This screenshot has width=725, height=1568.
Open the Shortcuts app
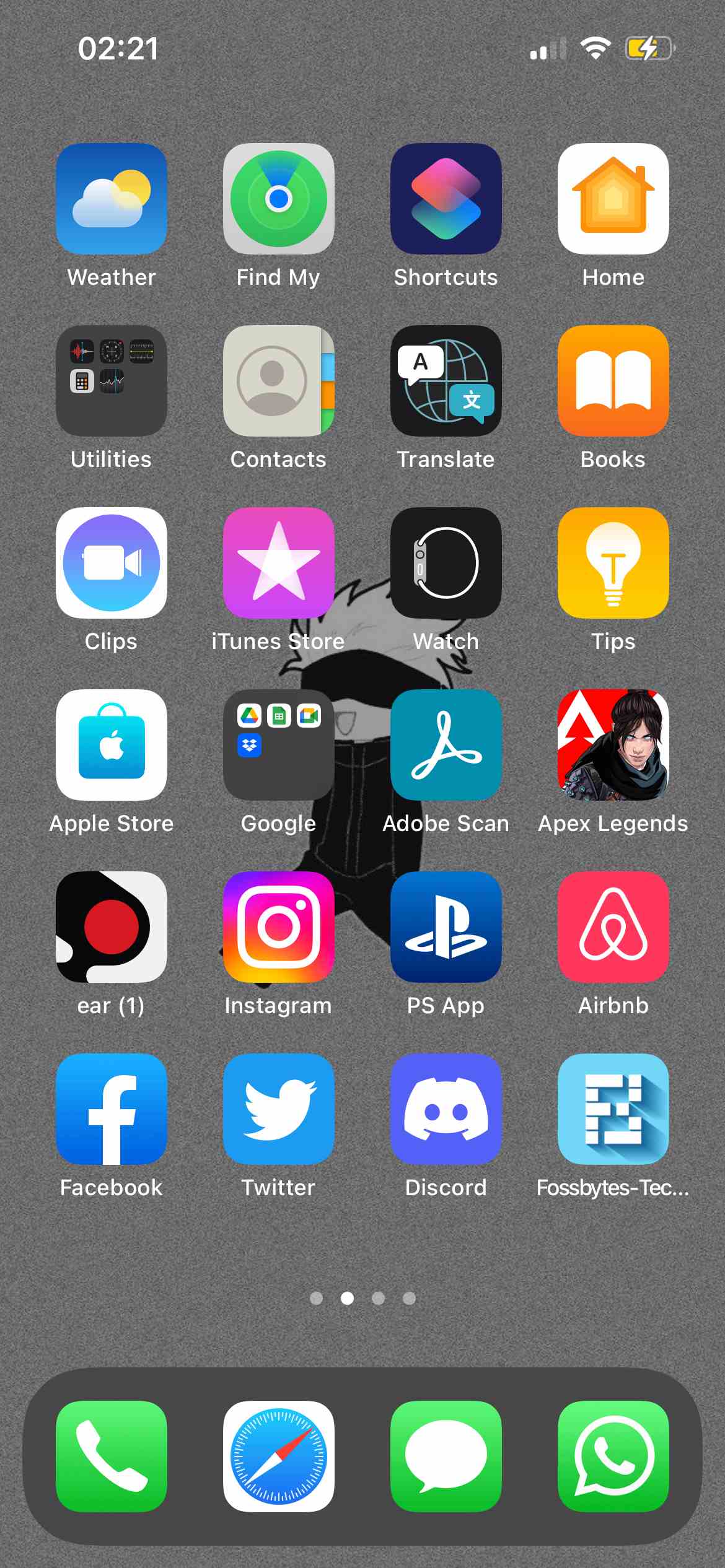[446, 198]
